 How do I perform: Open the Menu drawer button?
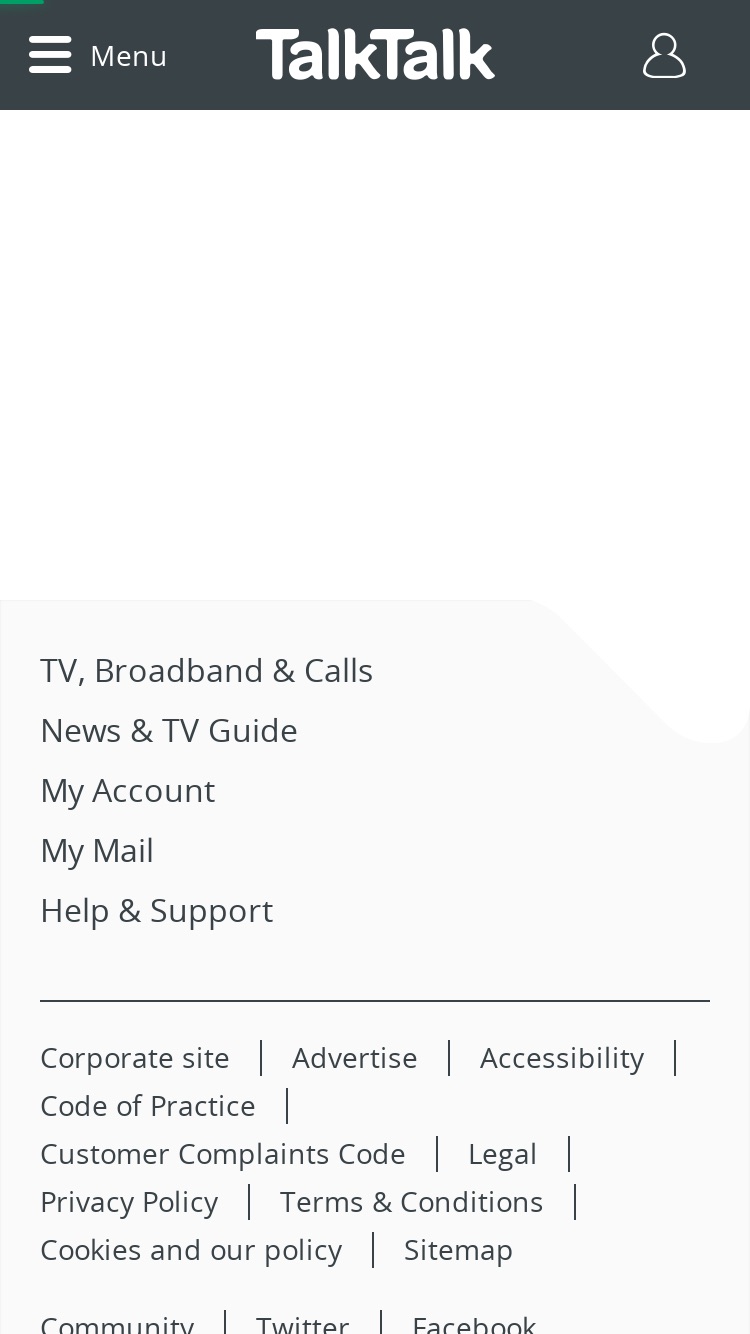point(98,55)
